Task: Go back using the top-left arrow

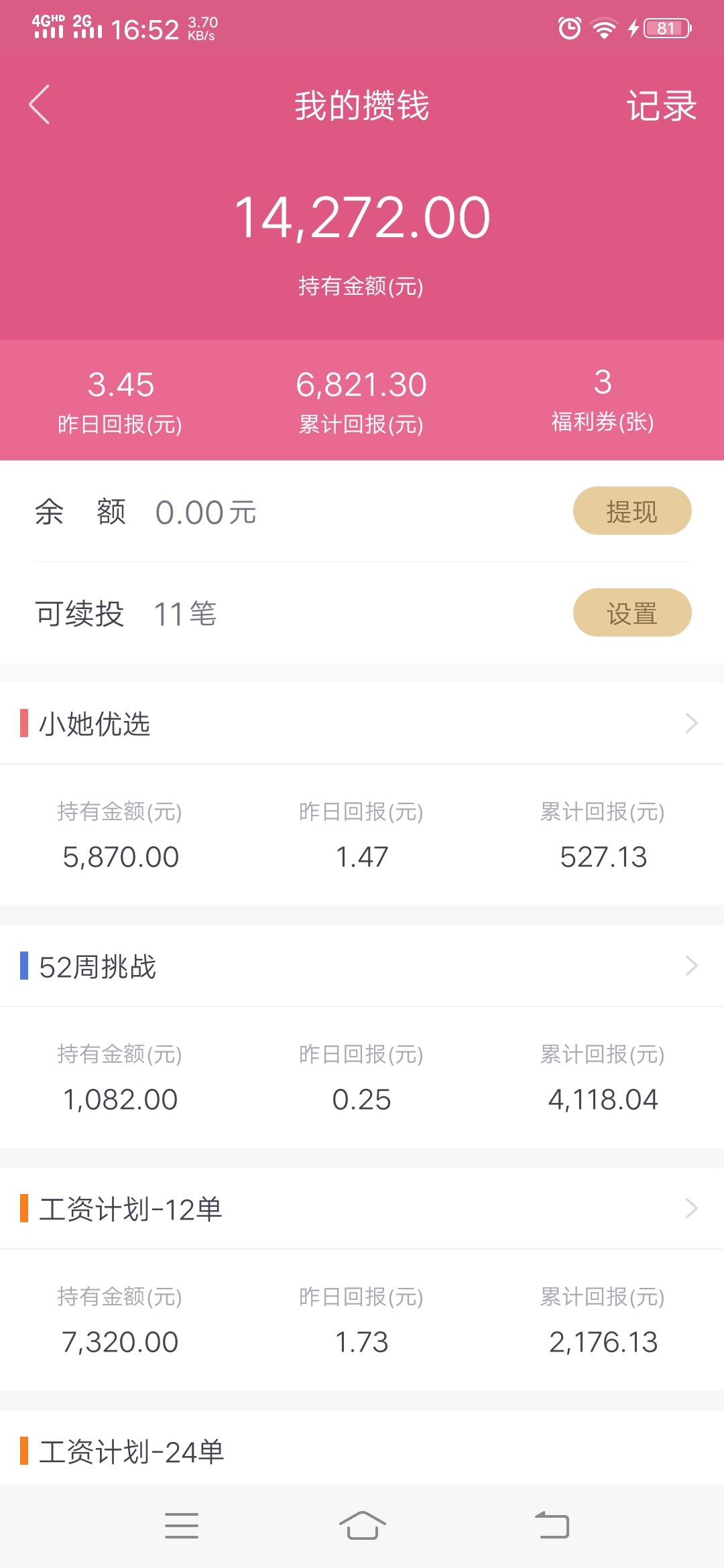Action: [40, 105]
